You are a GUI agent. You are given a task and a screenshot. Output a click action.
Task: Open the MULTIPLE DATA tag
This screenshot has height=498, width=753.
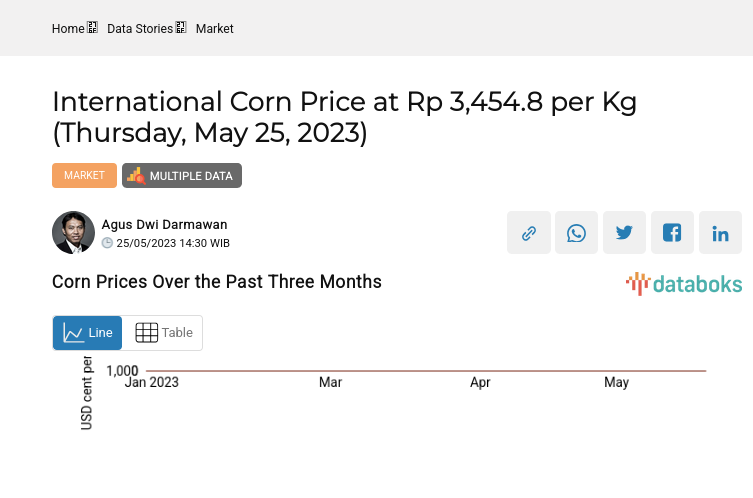click(182, 176)
